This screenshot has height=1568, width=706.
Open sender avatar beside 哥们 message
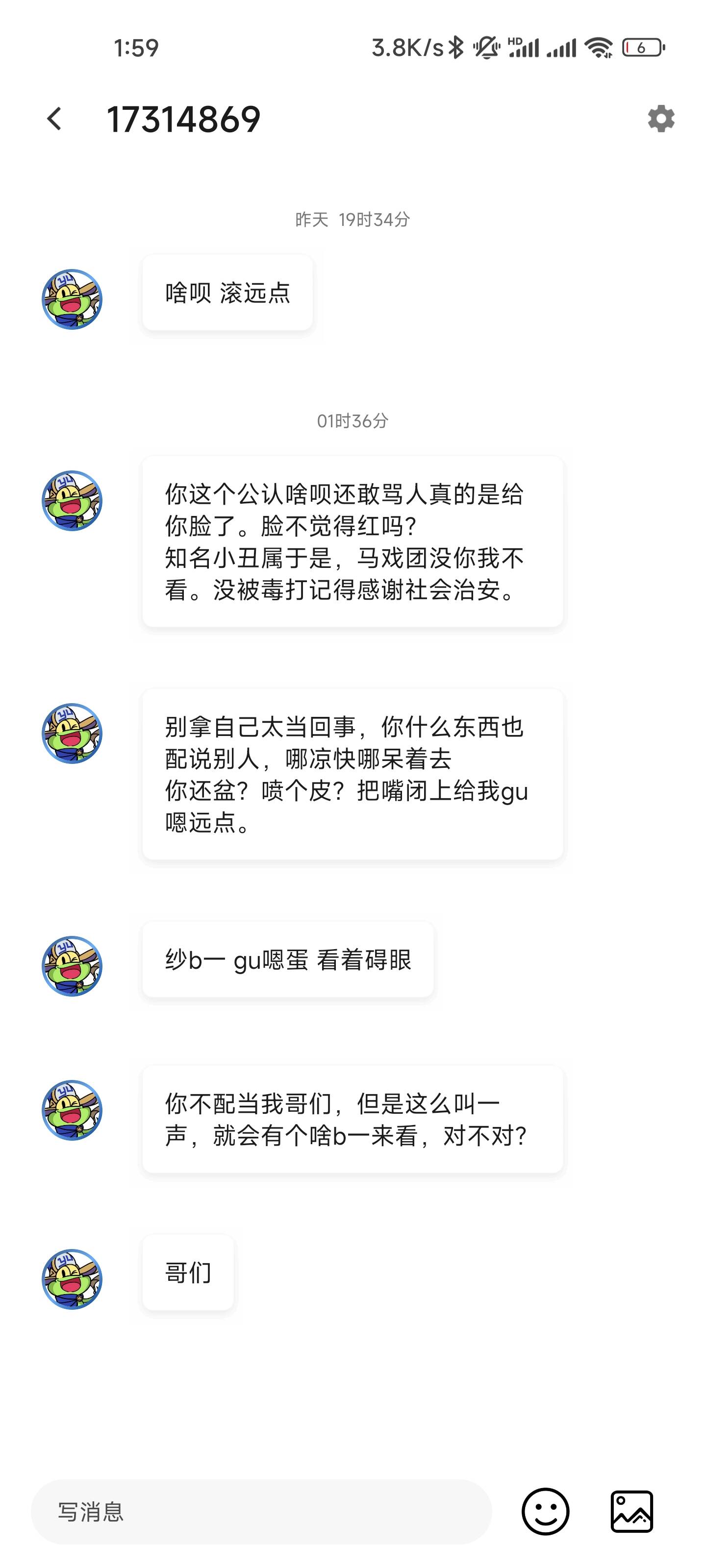[72, 1279]
